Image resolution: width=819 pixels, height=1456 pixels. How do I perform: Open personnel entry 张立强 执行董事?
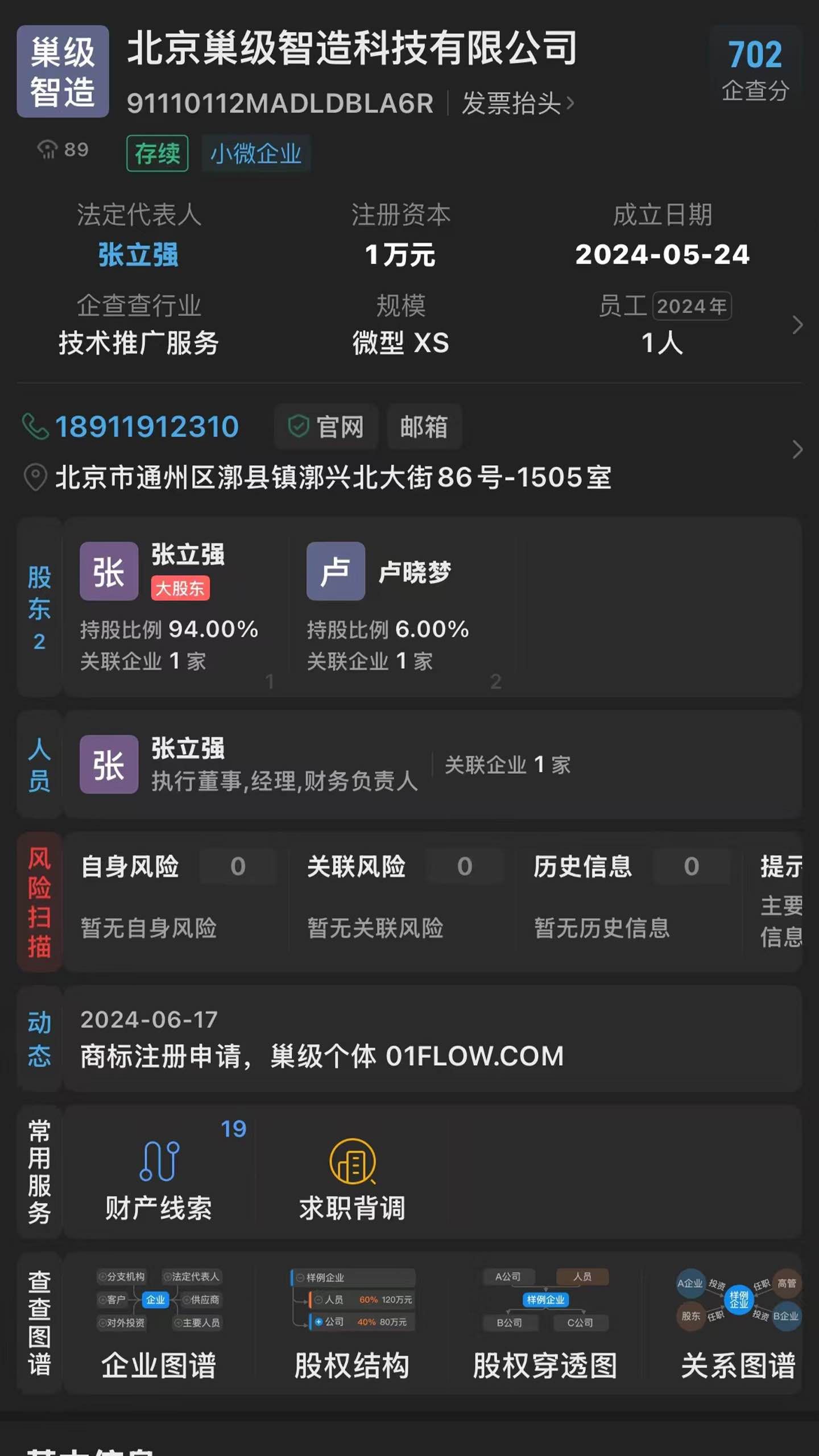click(x=432, y=764)
